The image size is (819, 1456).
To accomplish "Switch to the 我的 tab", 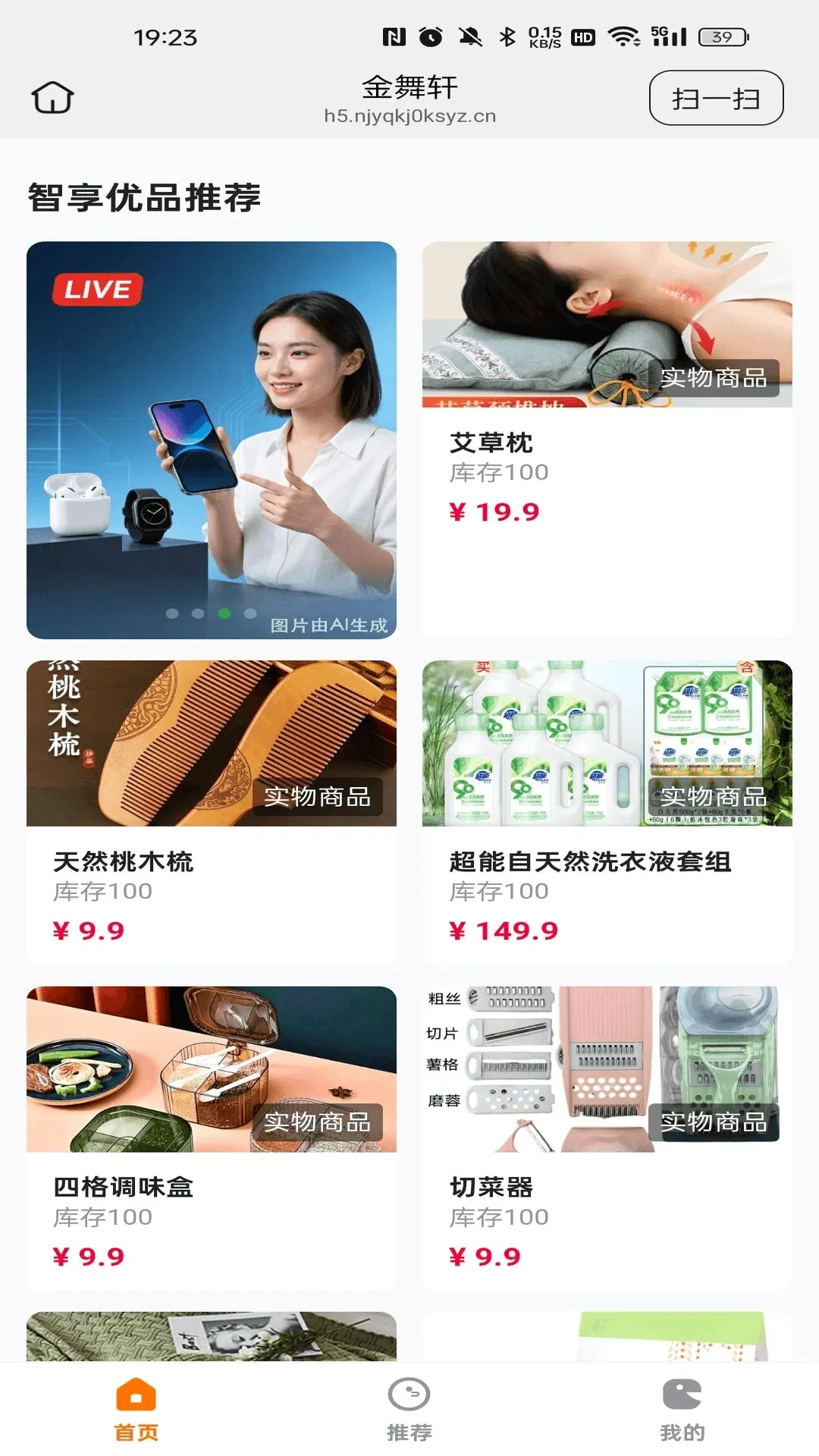I will point(682,1410).
